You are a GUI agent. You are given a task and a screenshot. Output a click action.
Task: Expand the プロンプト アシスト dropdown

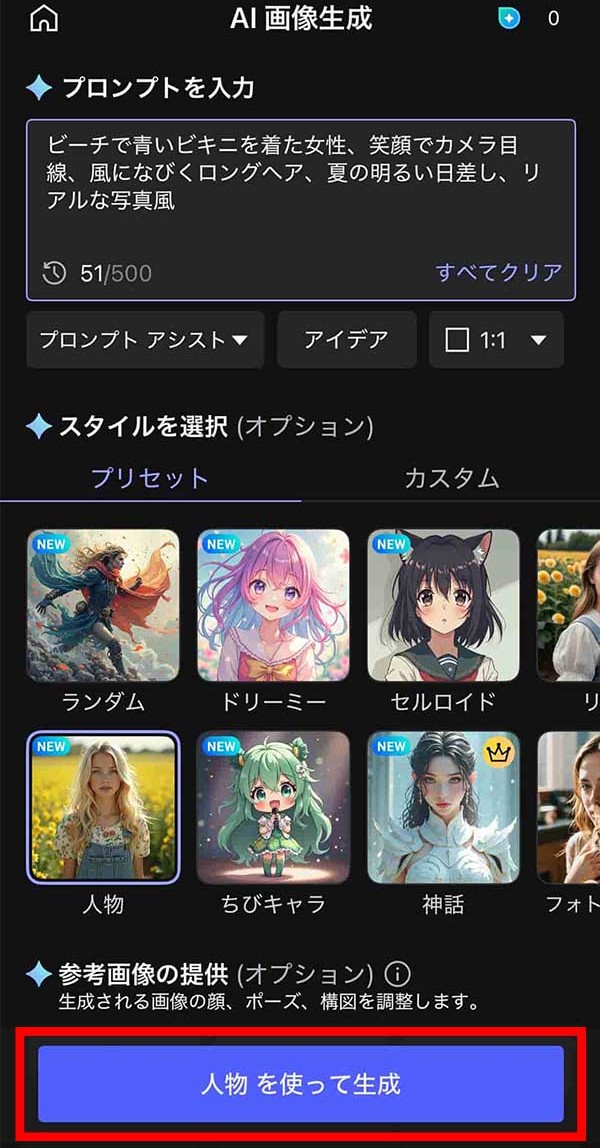(144, 340)
